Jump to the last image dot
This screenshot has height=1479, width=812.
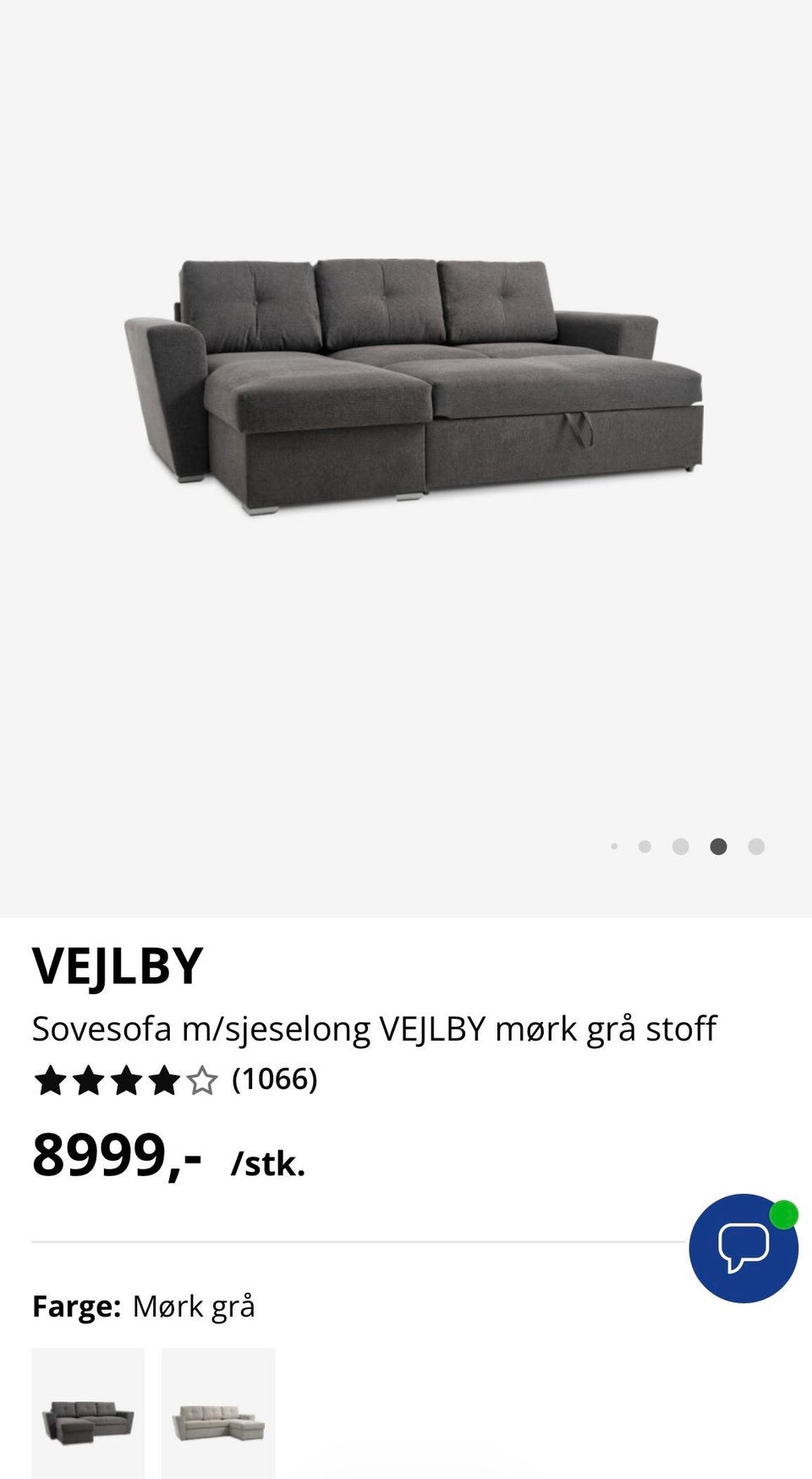[x=756, y=846]
